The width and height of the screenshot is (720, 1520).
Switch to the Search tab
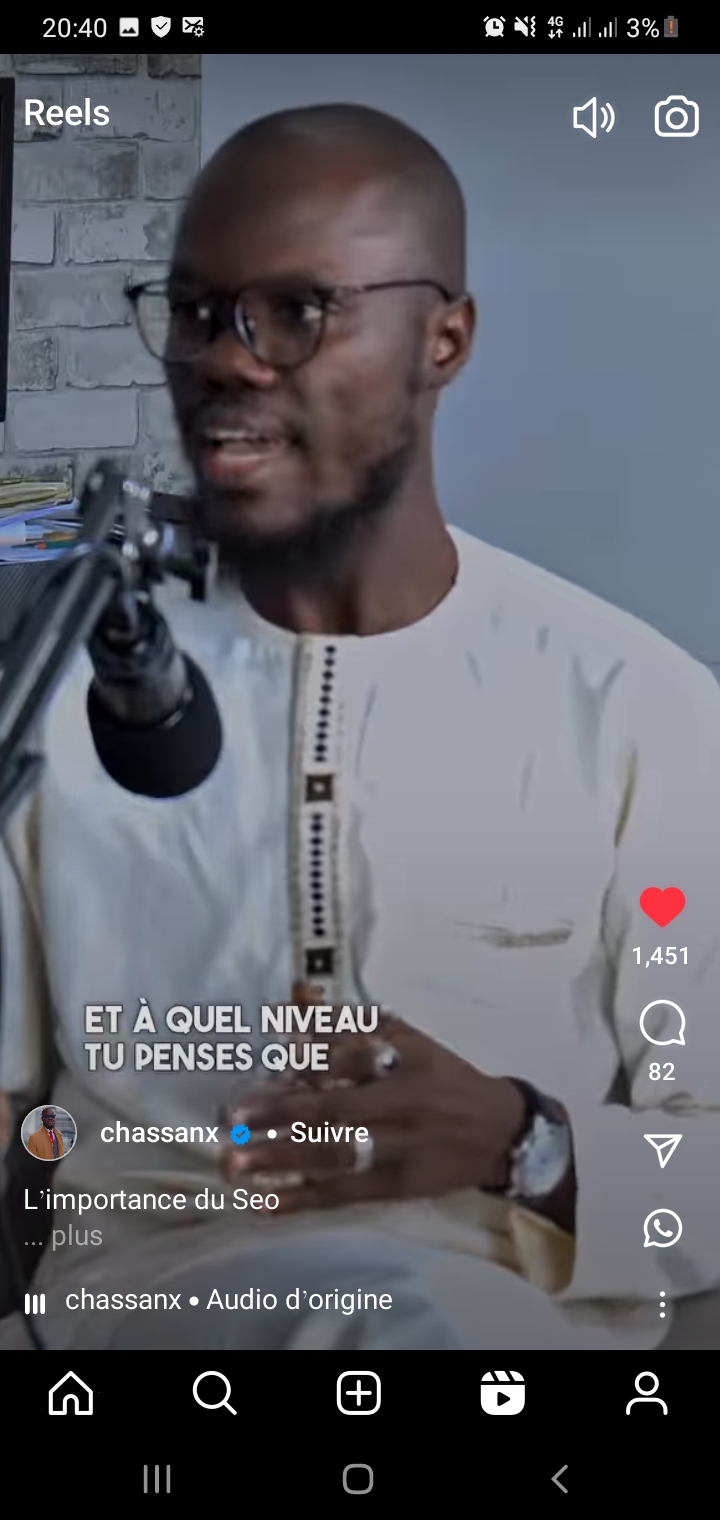pyautogui.click(x=214, y=1393)
